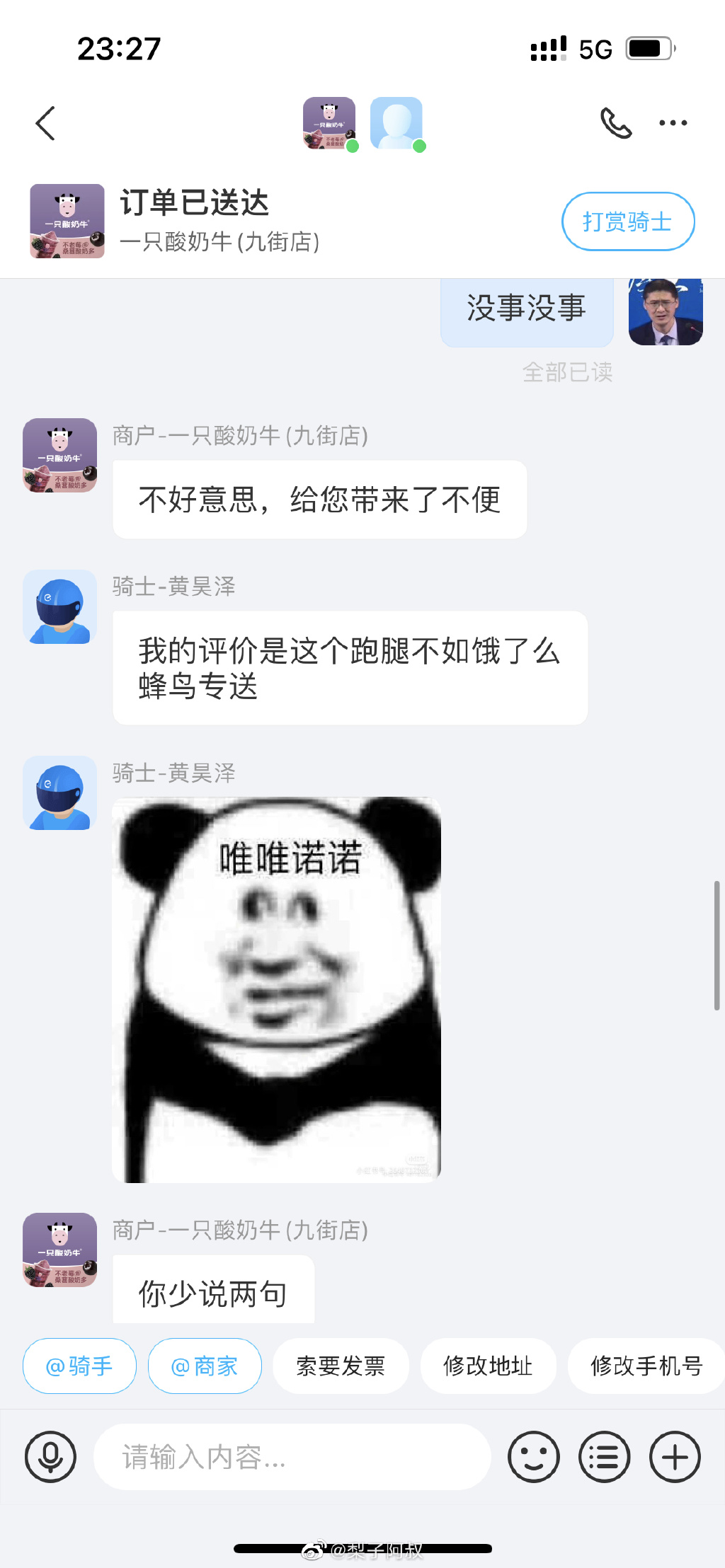The width and height of the screenshot is (725, 1568).
Task: Open the plus attachment menu
Action: click(675, 1457)
